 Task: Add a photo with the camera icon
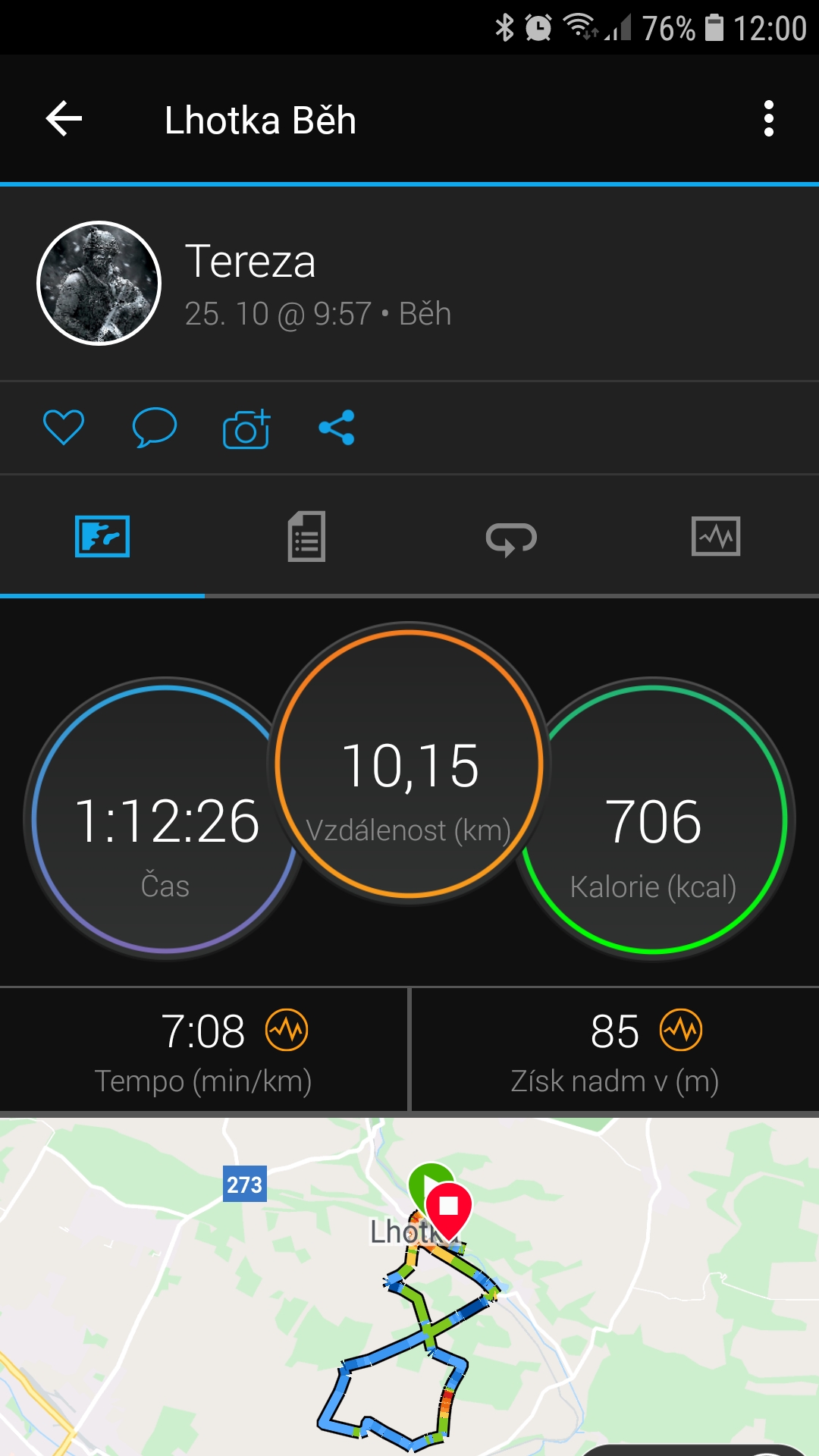coord(246,428)
